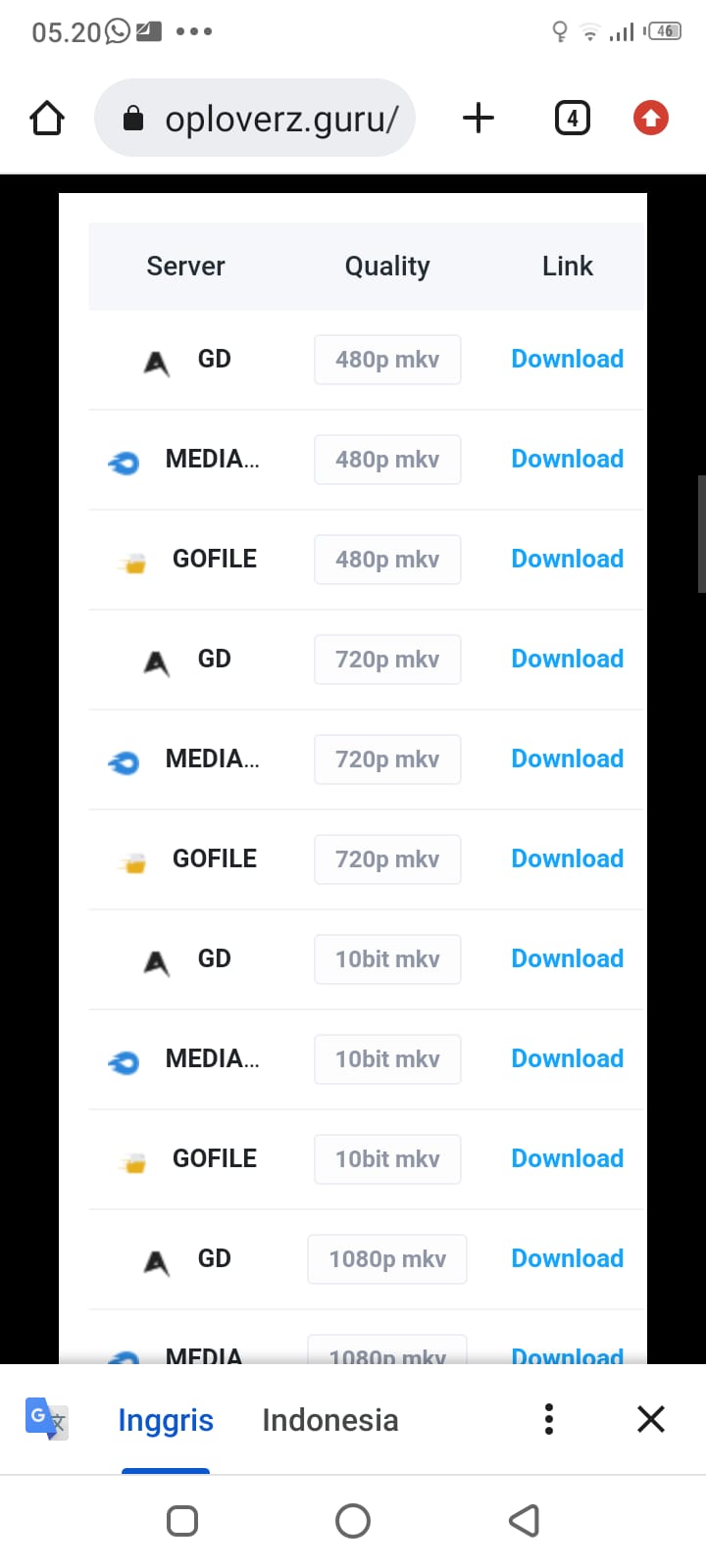Open the tab switcher showing 4 tabs
The height and width of the screenshot is (1568, 706).
coord(573,119)
